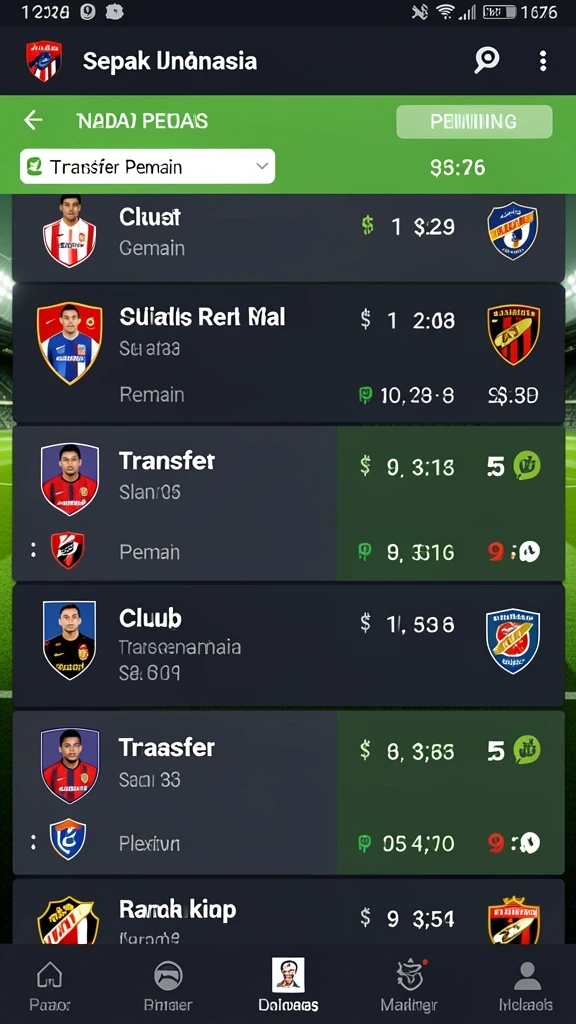The width and height of the screenshot is (576, 1024).
Task: Open the Ramak kinp row
Action: pos(288,912)
